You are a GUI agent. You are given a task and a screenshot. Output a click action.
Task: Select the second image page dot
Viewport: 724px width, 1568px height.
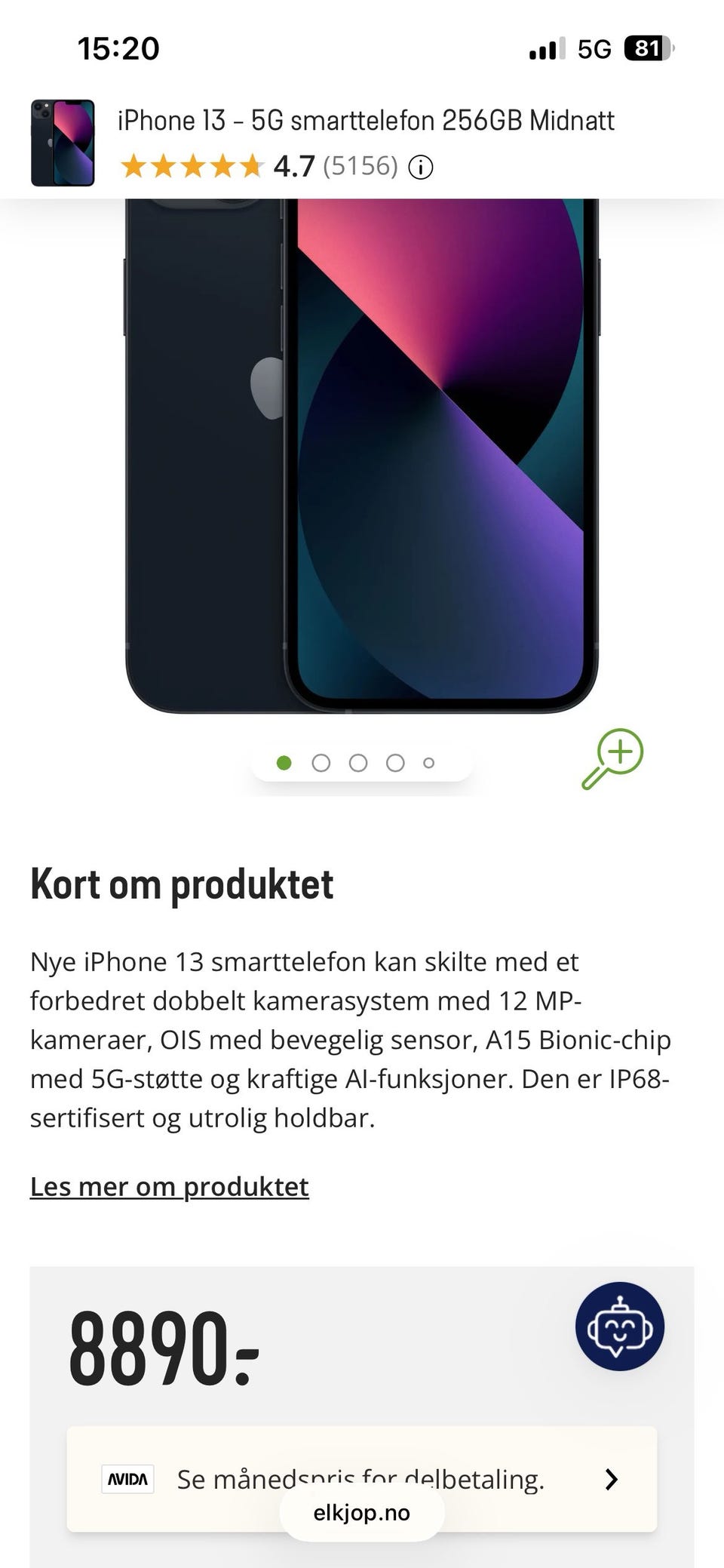click(321, 763)
